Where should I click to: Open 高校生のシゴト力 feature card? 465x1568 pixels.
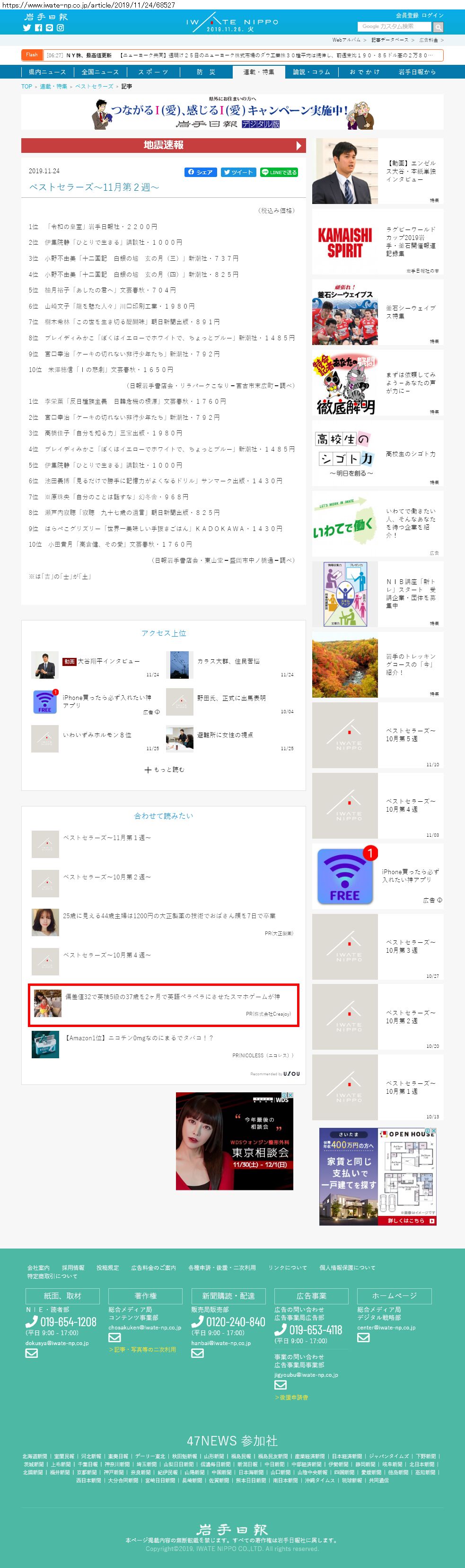(x=377, y=453)
